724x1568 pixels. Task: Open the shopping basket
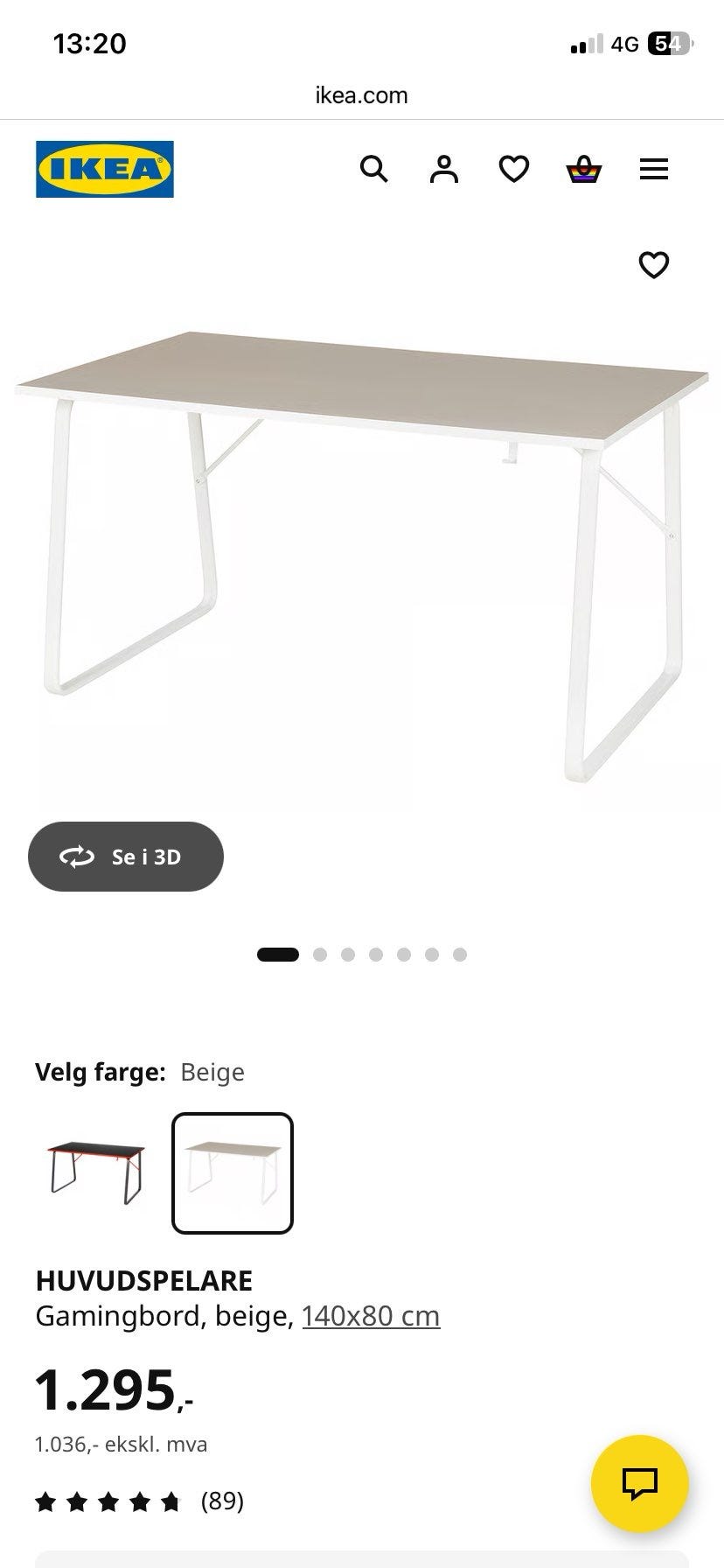click(x=584, y=169)
